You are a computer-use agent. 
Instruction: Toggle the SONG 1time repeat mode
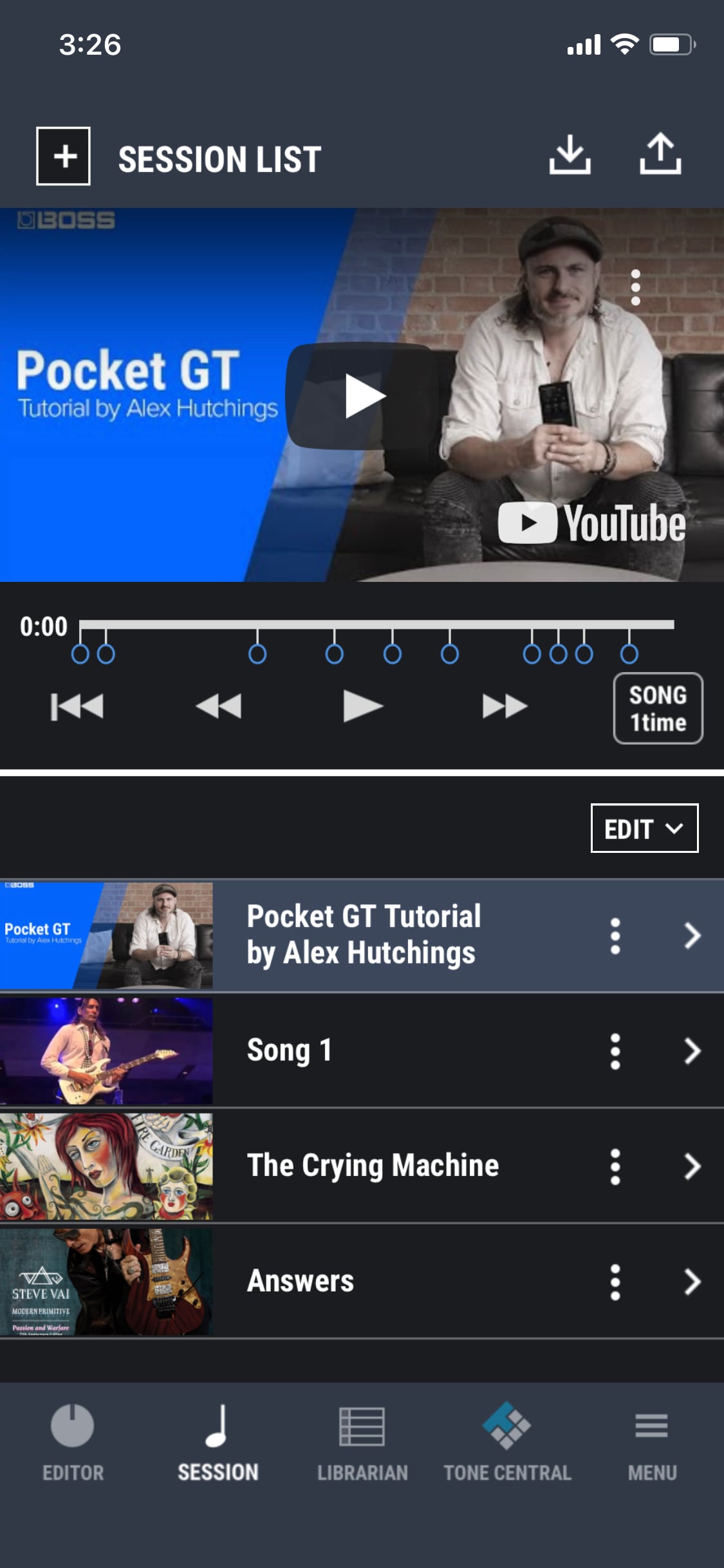tap(658, 708)
